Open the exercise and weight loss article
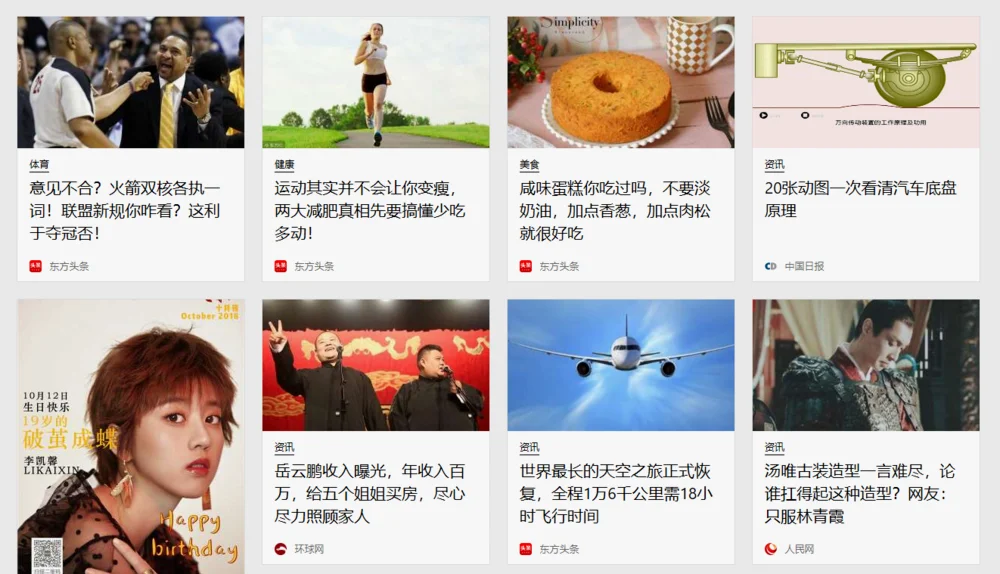This screenshot has width=1000, height=574. [x=369, y=211]
